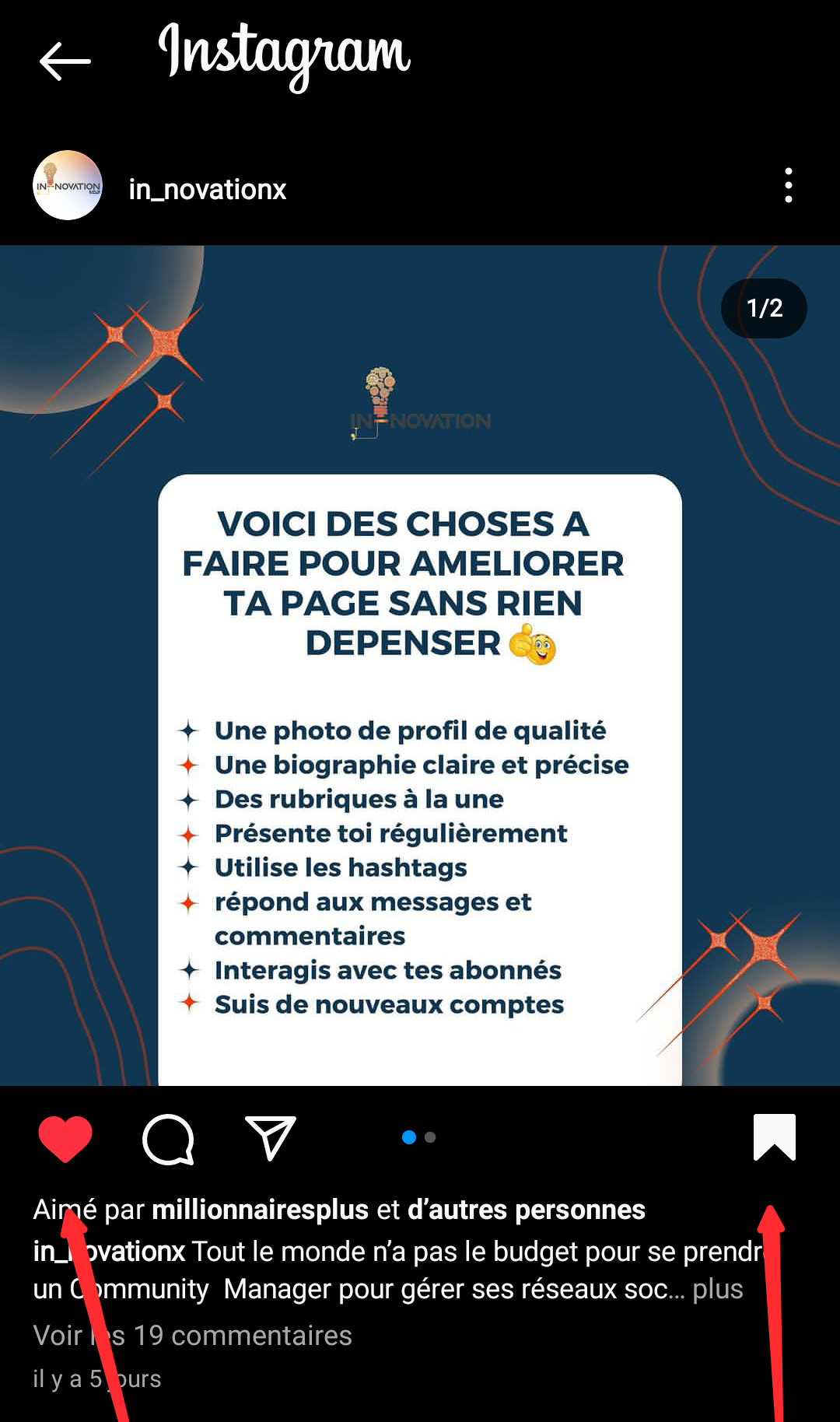Share the post via paper plane icon
840x1422 pixels.
click(270, 1138)
